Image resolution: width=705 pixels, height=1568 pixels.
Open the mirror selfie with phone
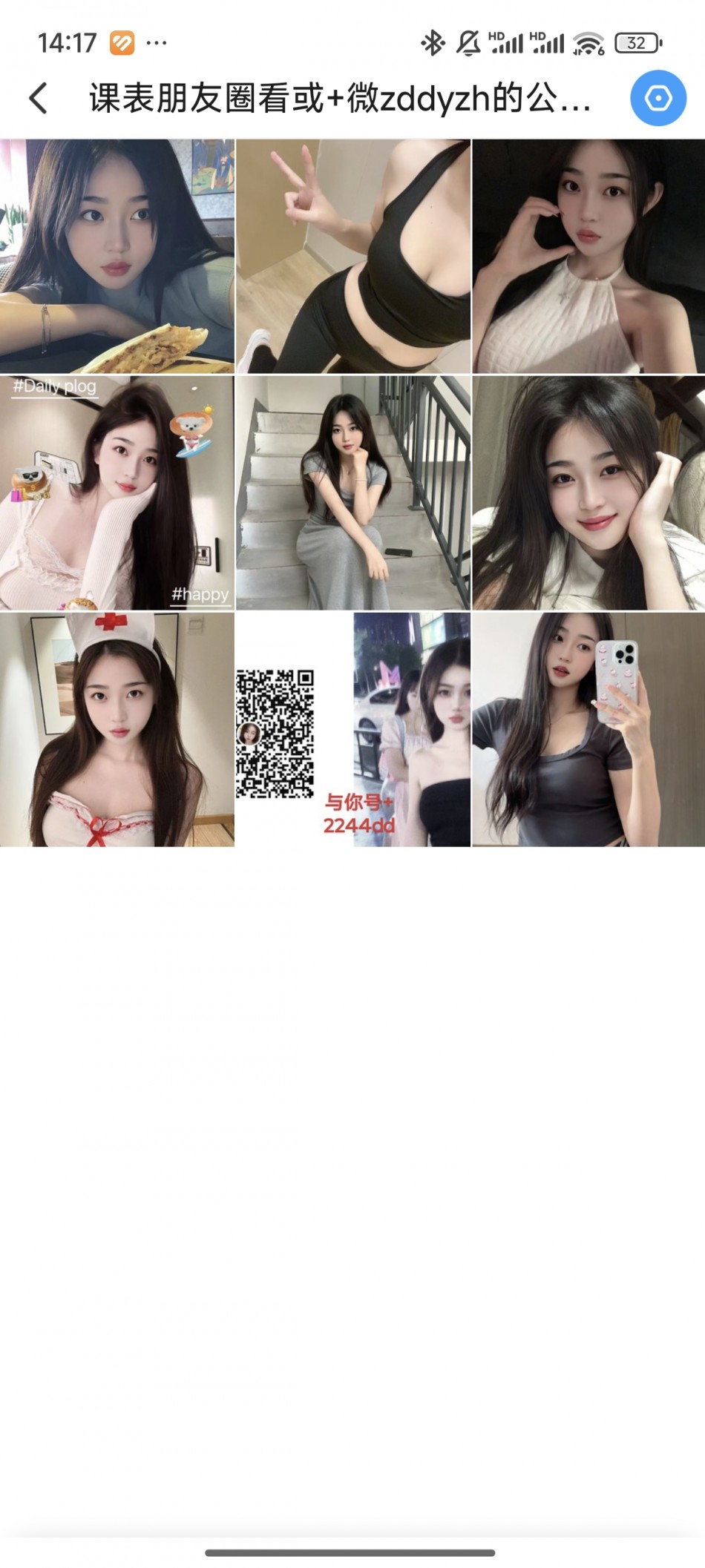pyautogui.click(x=588, y=729)
